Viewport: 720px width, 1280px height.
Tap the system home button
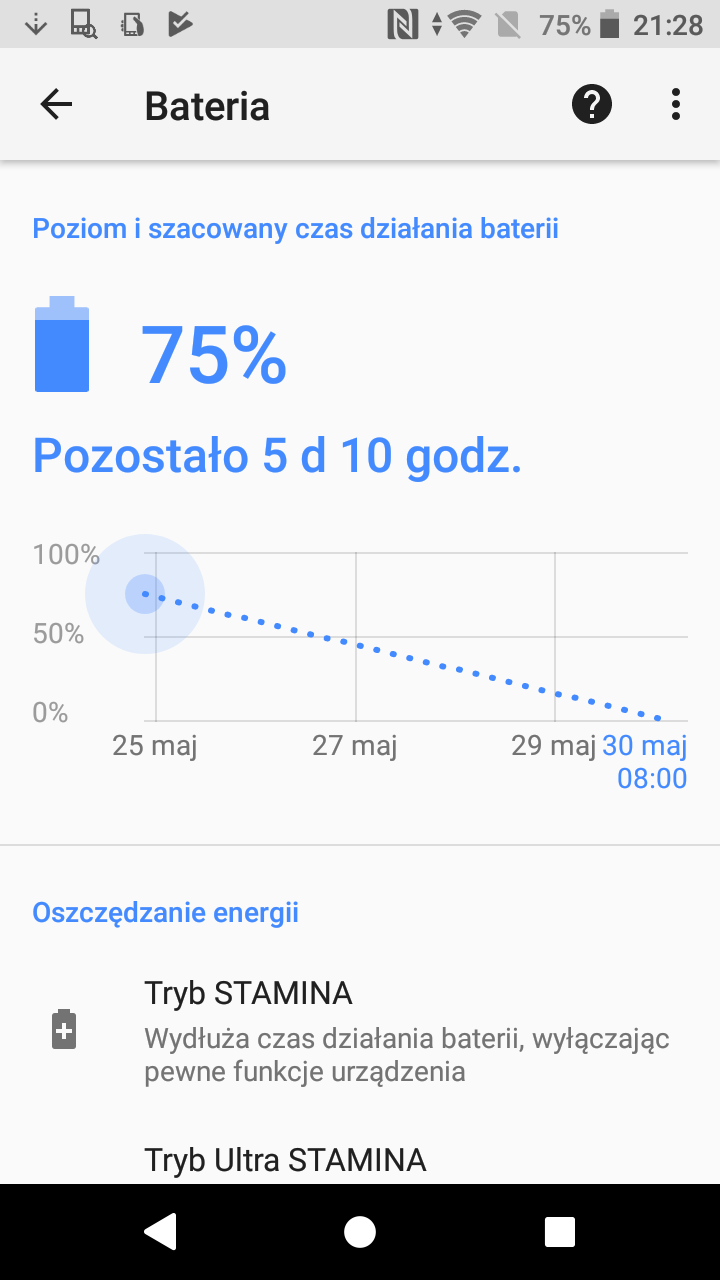pos(360,1232)
